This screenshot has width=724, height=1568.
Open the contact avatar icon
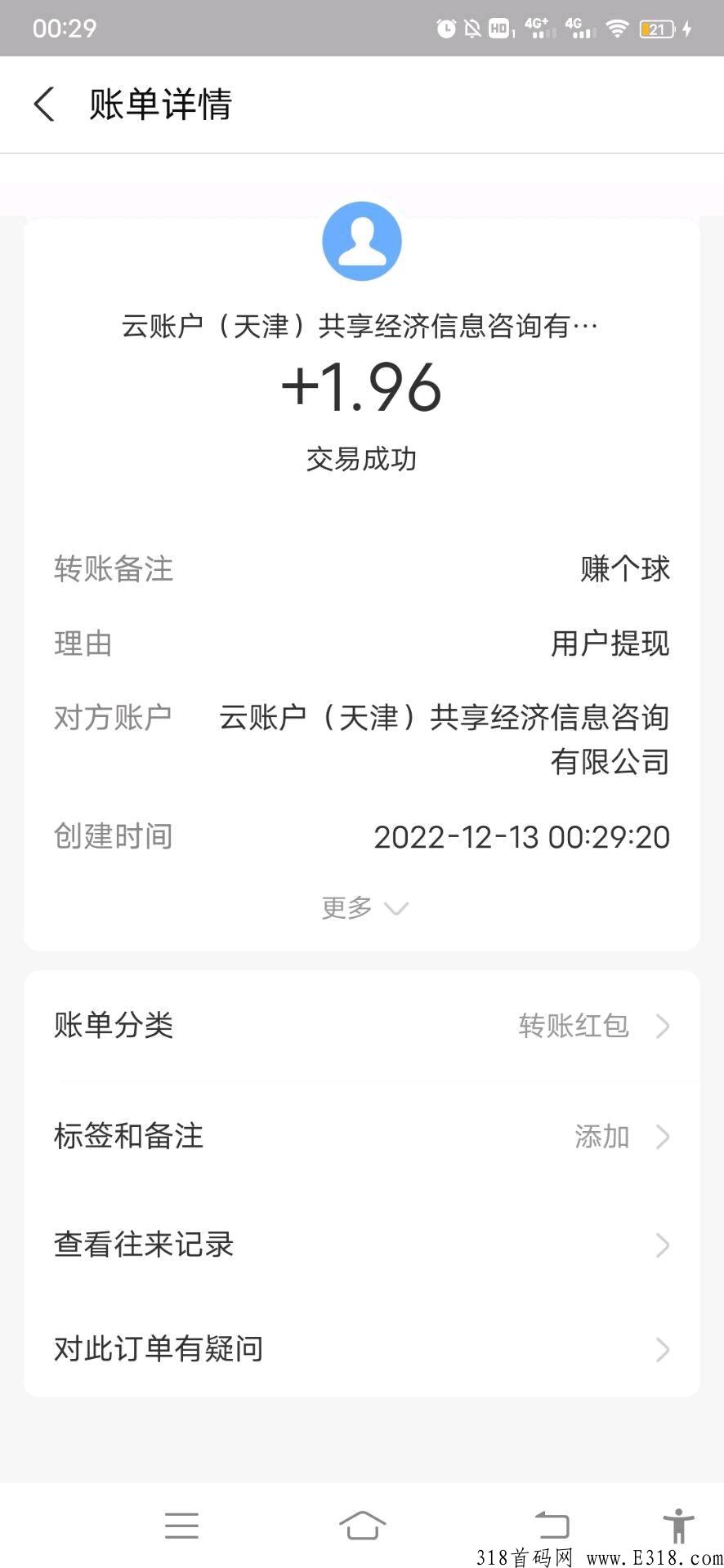click(362, 241)
